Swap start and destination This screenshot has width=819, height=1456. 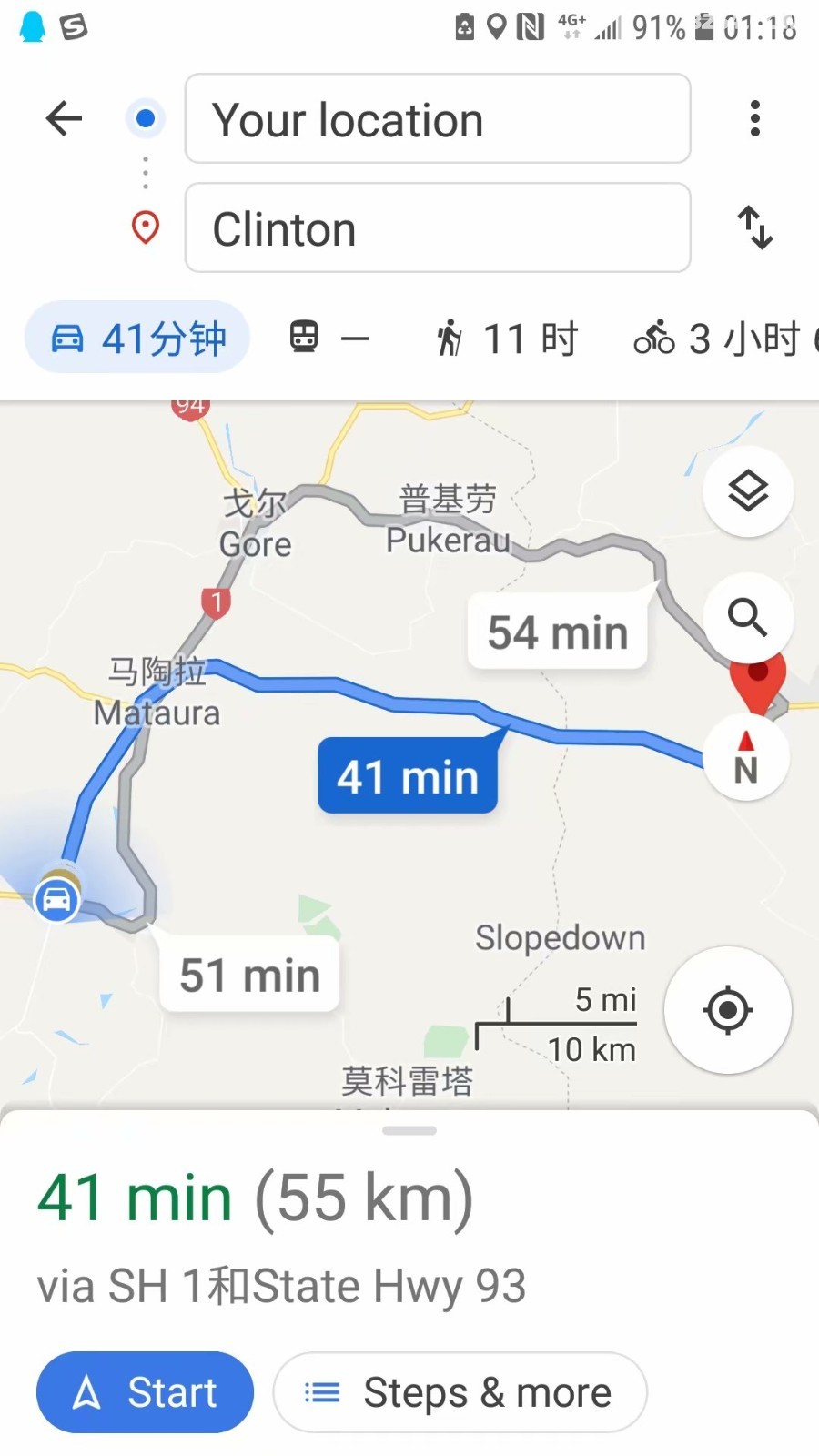(x=754, y=227)
